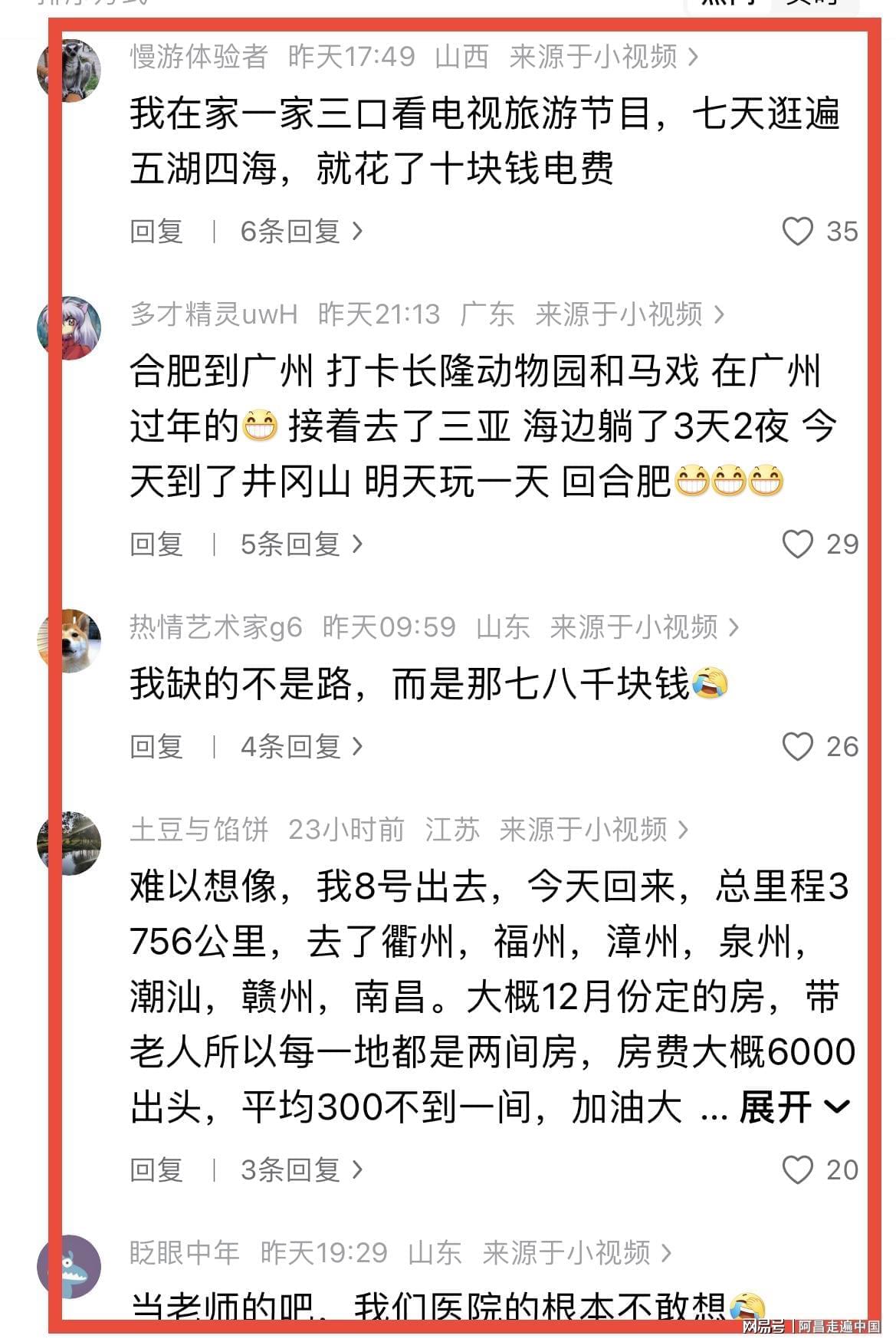Like 多才精灵uwH's comment
Image resolution: width=896 pixels, height=1342 pixels.
(797, 544)
